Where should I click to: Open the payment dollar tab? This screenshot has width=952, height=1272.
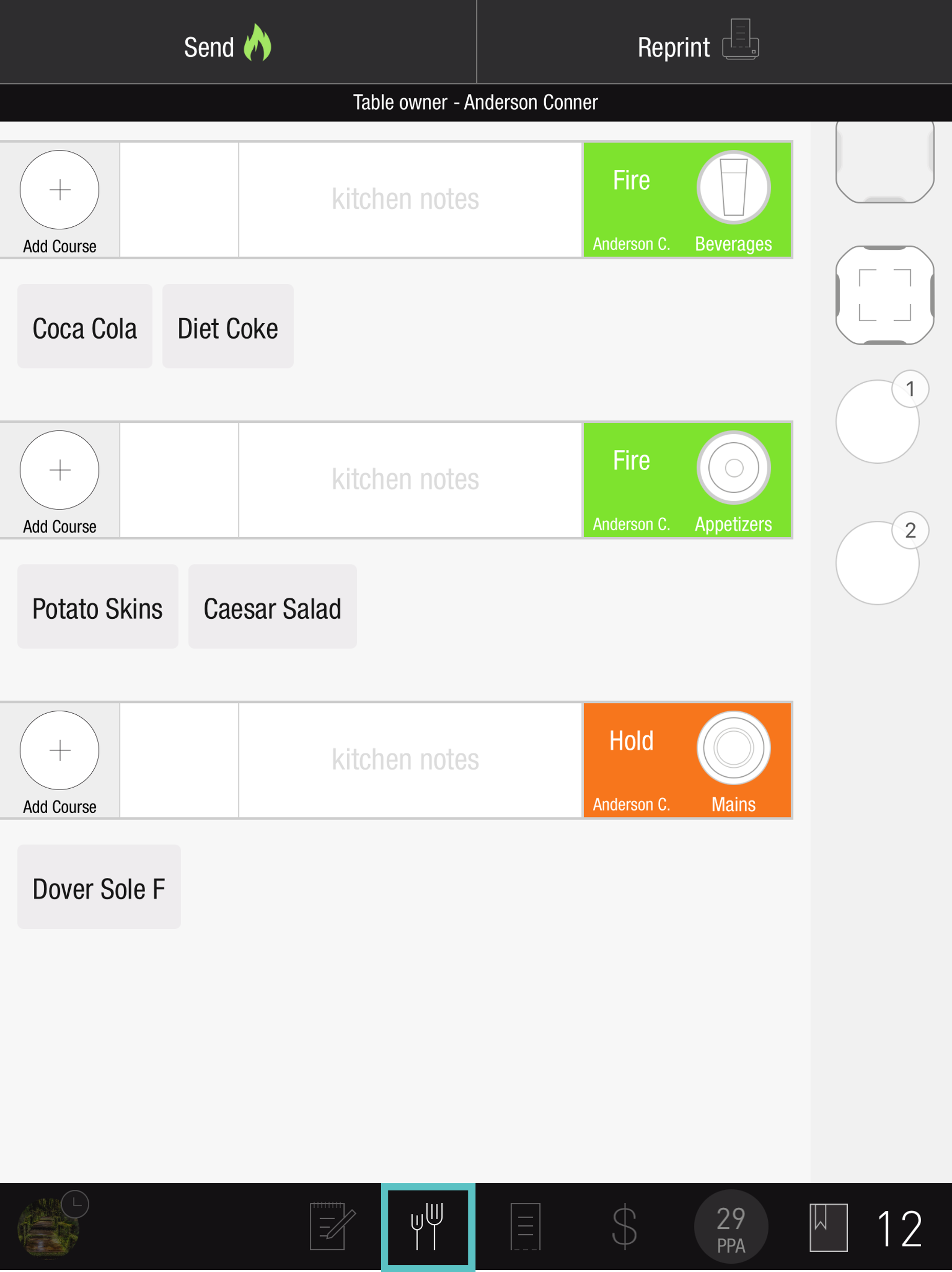(624, 1226)
